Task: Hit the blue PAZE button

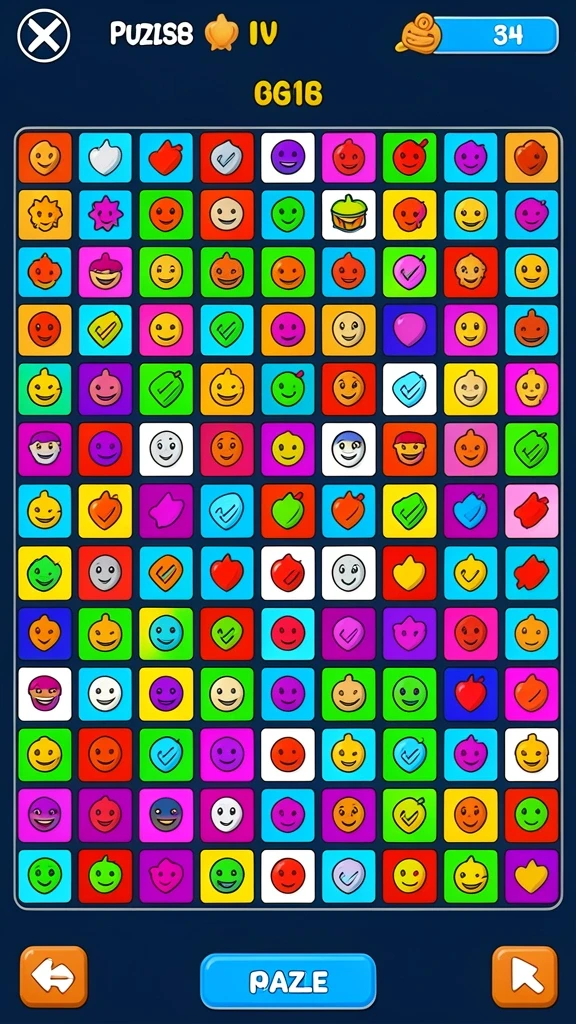Action: coord(288,981)
